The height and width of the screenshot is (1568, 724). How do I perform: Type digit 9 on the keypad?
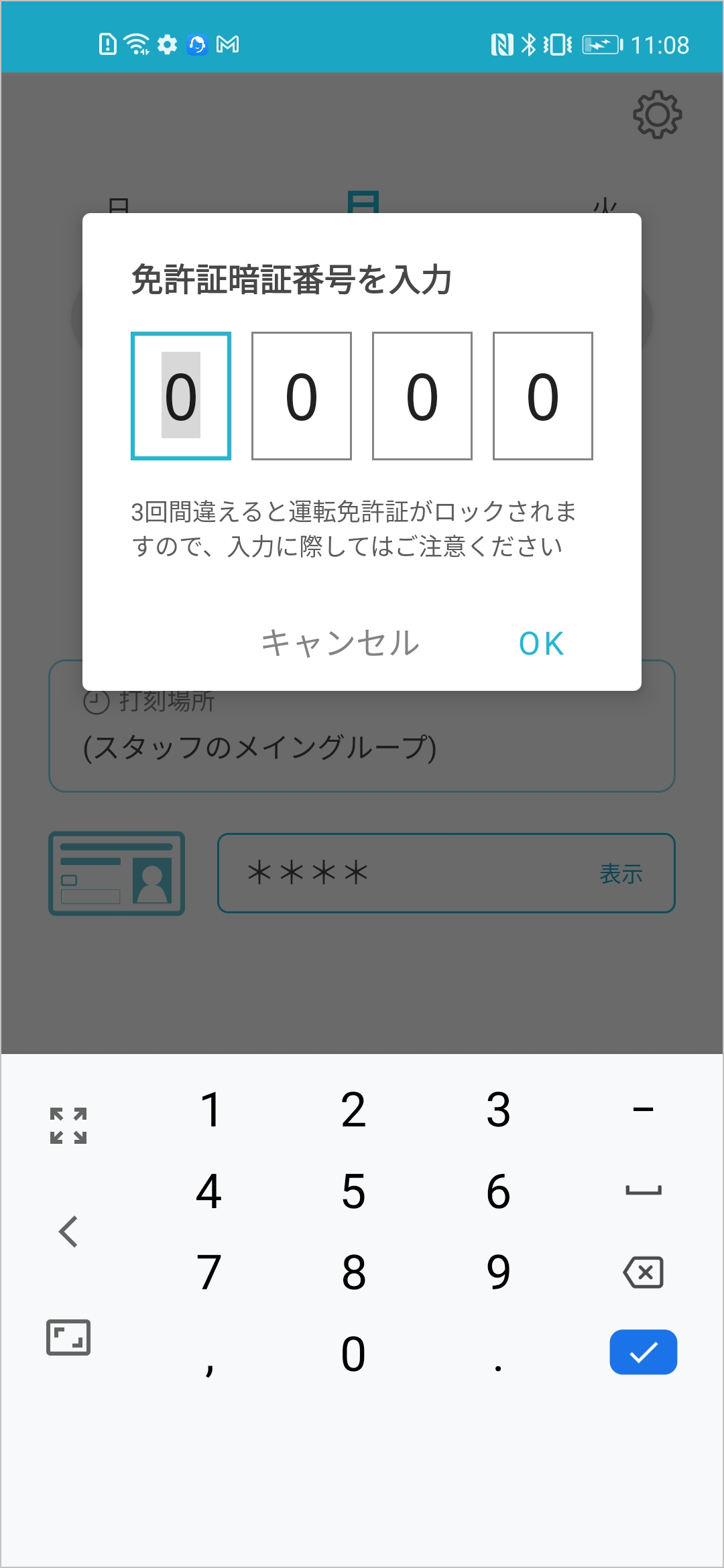click(x=498, y=1272)
